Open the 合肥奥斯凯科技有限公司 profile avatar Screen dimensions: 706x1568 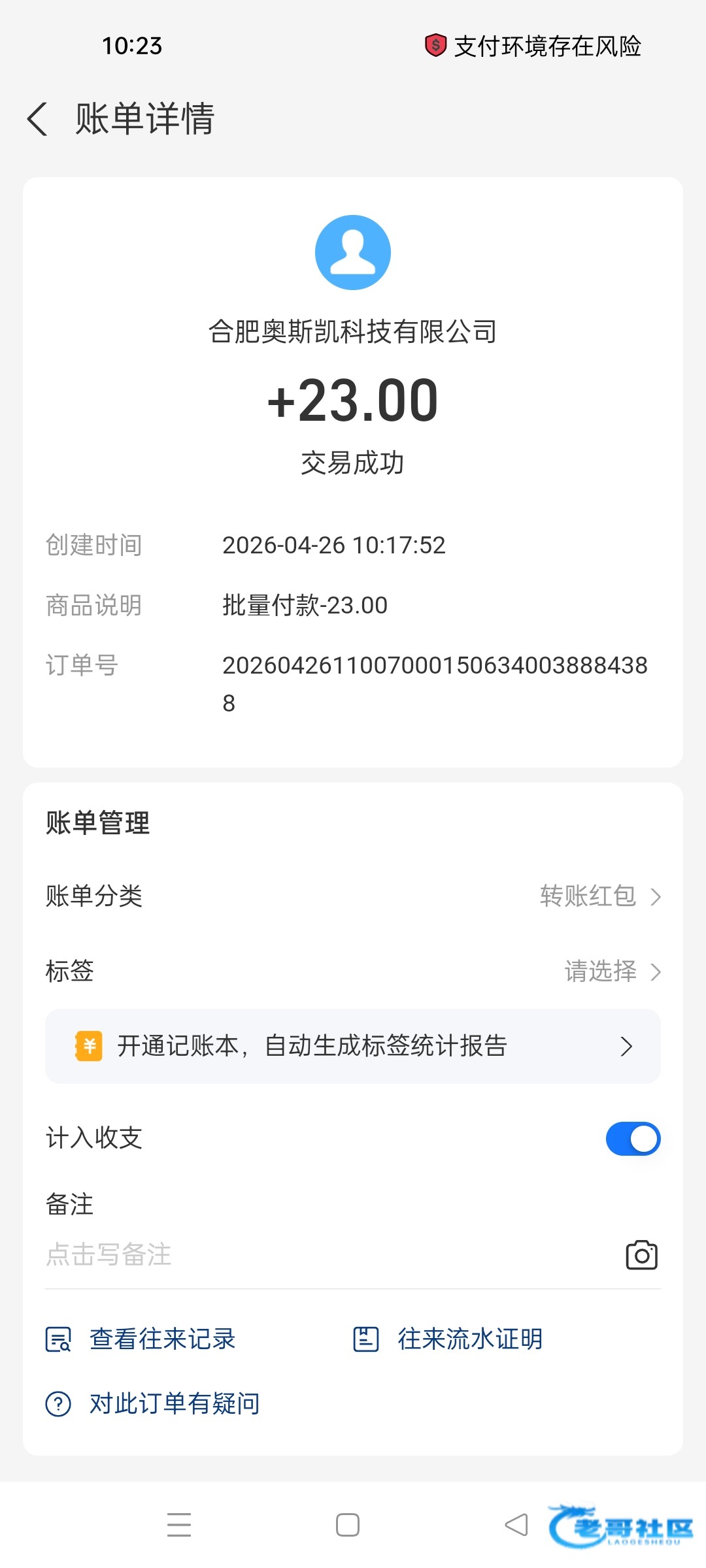(353, 252)
